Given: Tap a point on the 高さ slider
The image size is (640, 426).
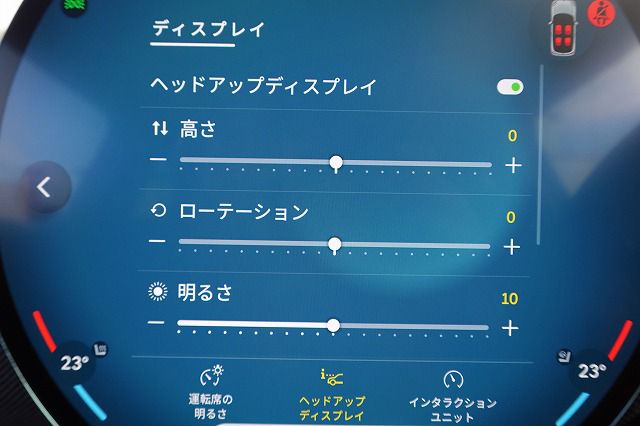Looking at the screenshot, I should pyautogui.click(x=336, y=163).
